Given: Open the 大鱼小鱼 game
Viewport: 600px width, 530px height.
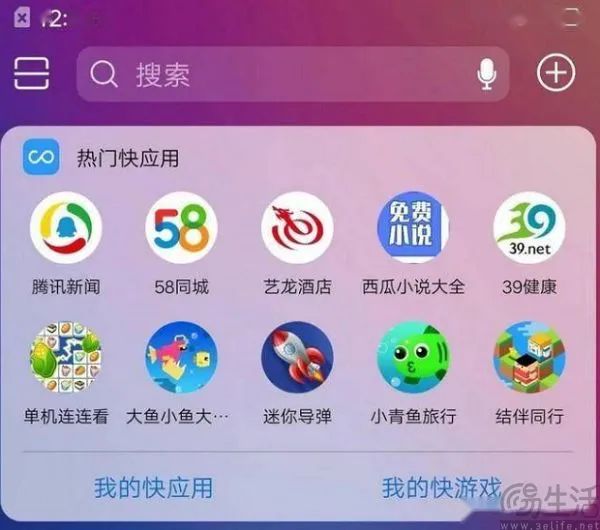Looking at the screenshot, I should point(181,357).
